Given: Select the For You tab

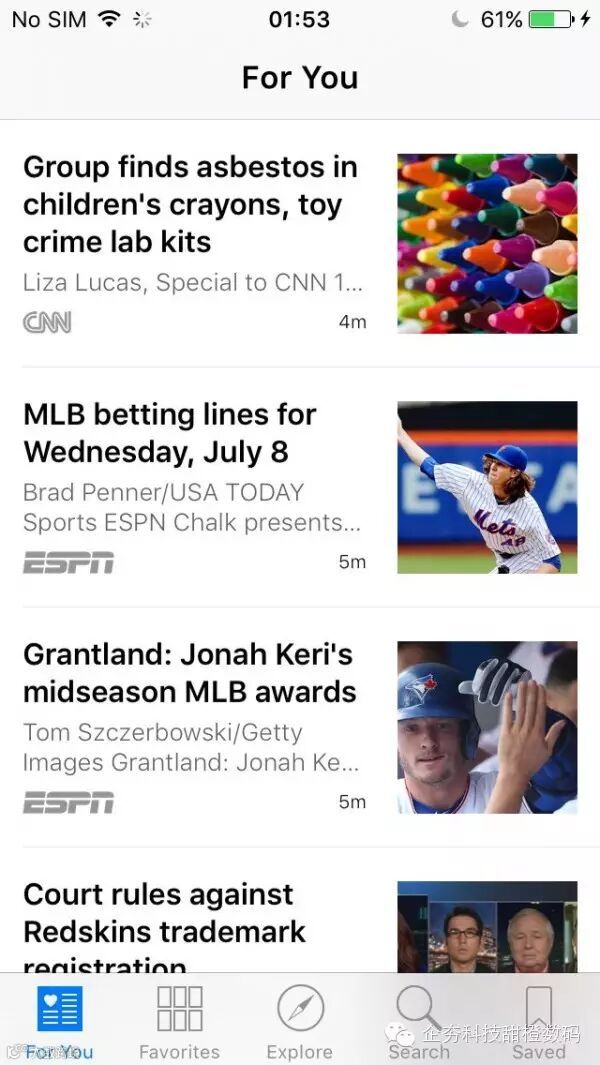Looking at the screenshot, I should 60,1020.
